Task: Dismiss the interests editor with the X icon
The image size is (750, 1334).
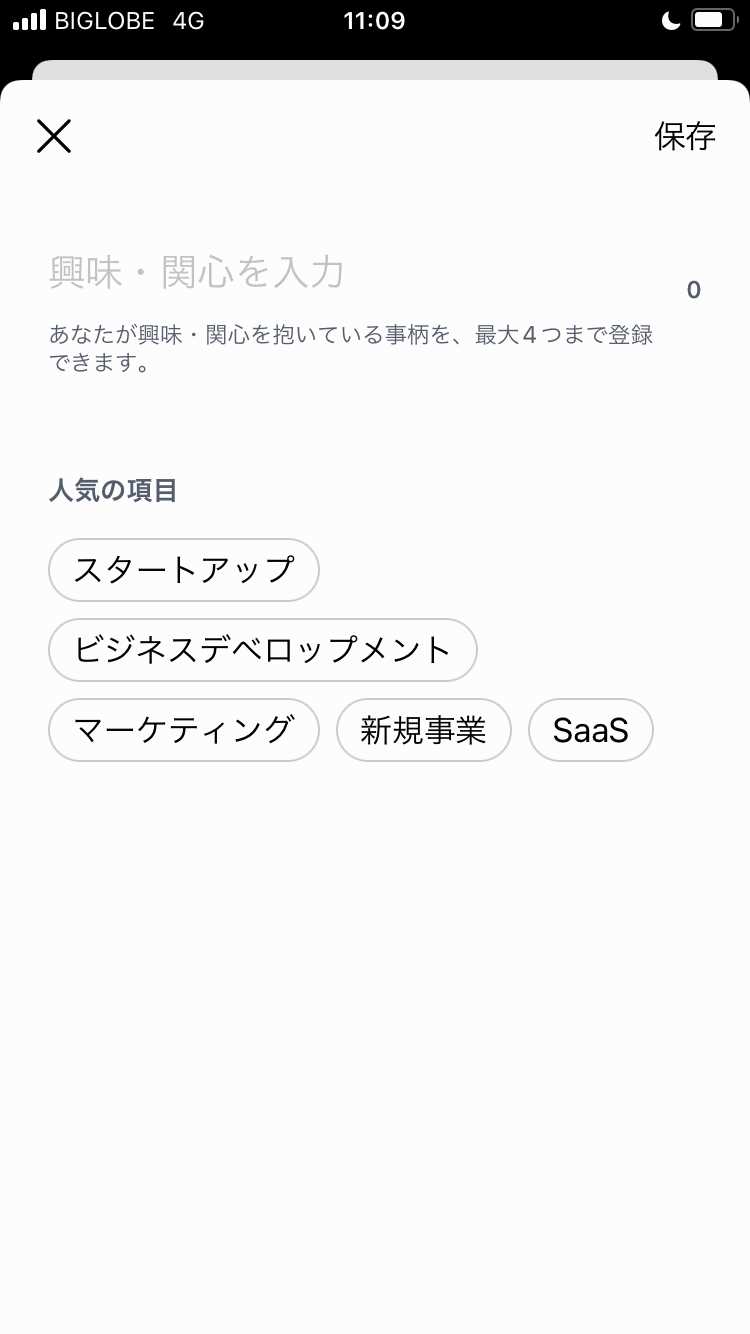Action: tap(53, 135)
